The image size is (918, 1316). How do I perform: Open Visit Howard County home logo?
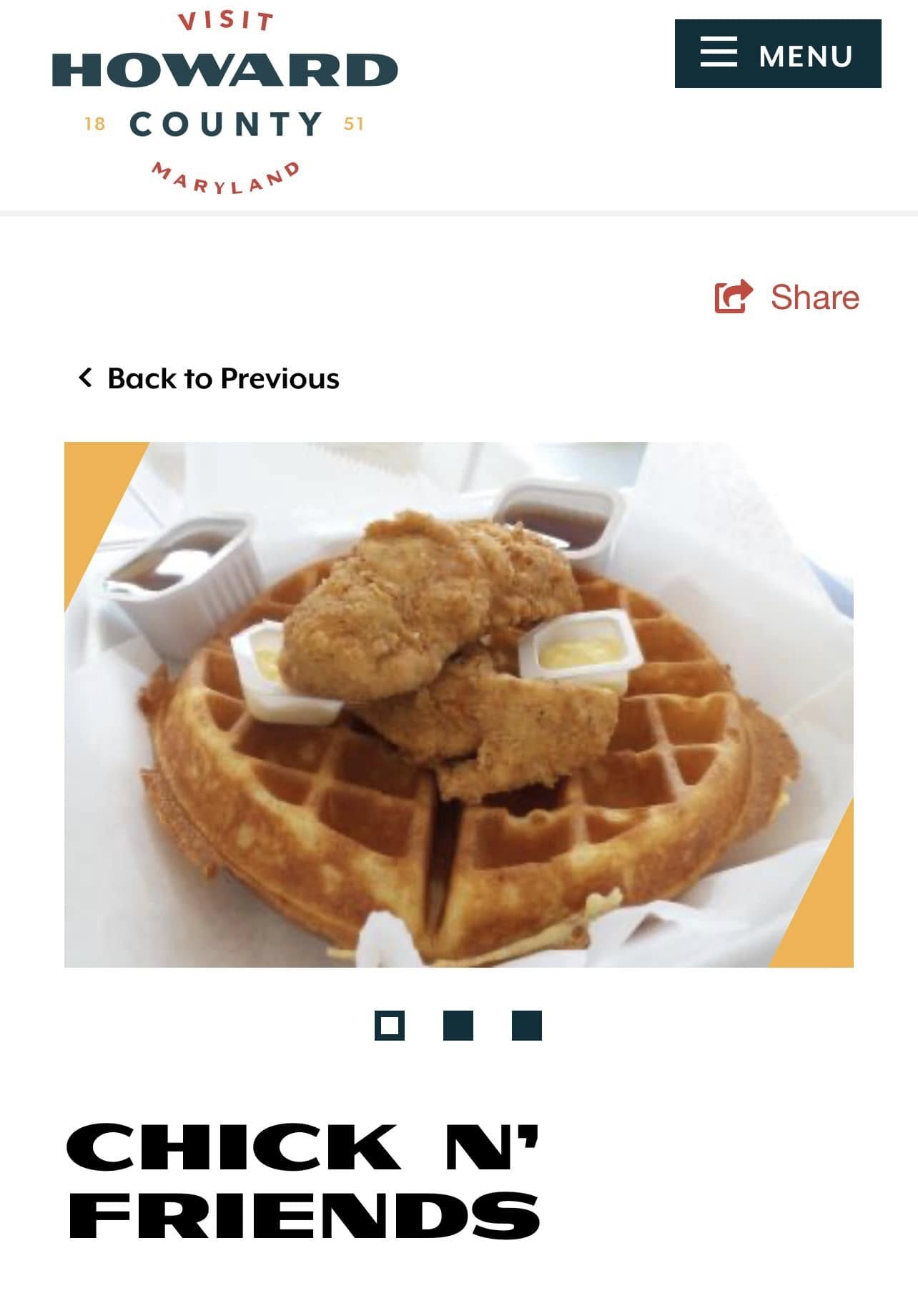pyautogui.click(x=224, y=102)
